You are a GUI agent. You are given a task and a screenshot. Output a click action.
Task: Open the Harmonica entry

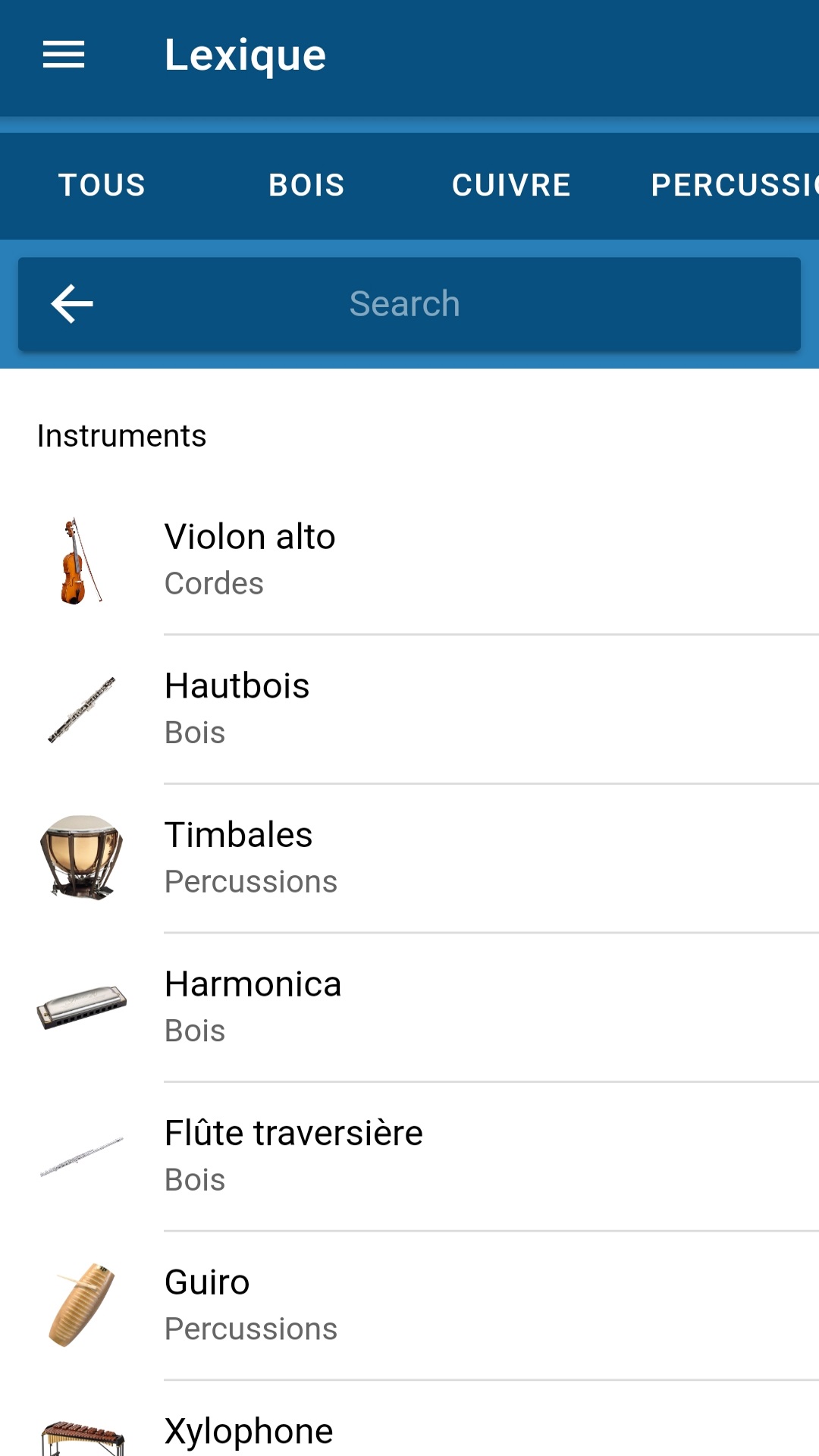(409, 1007)
